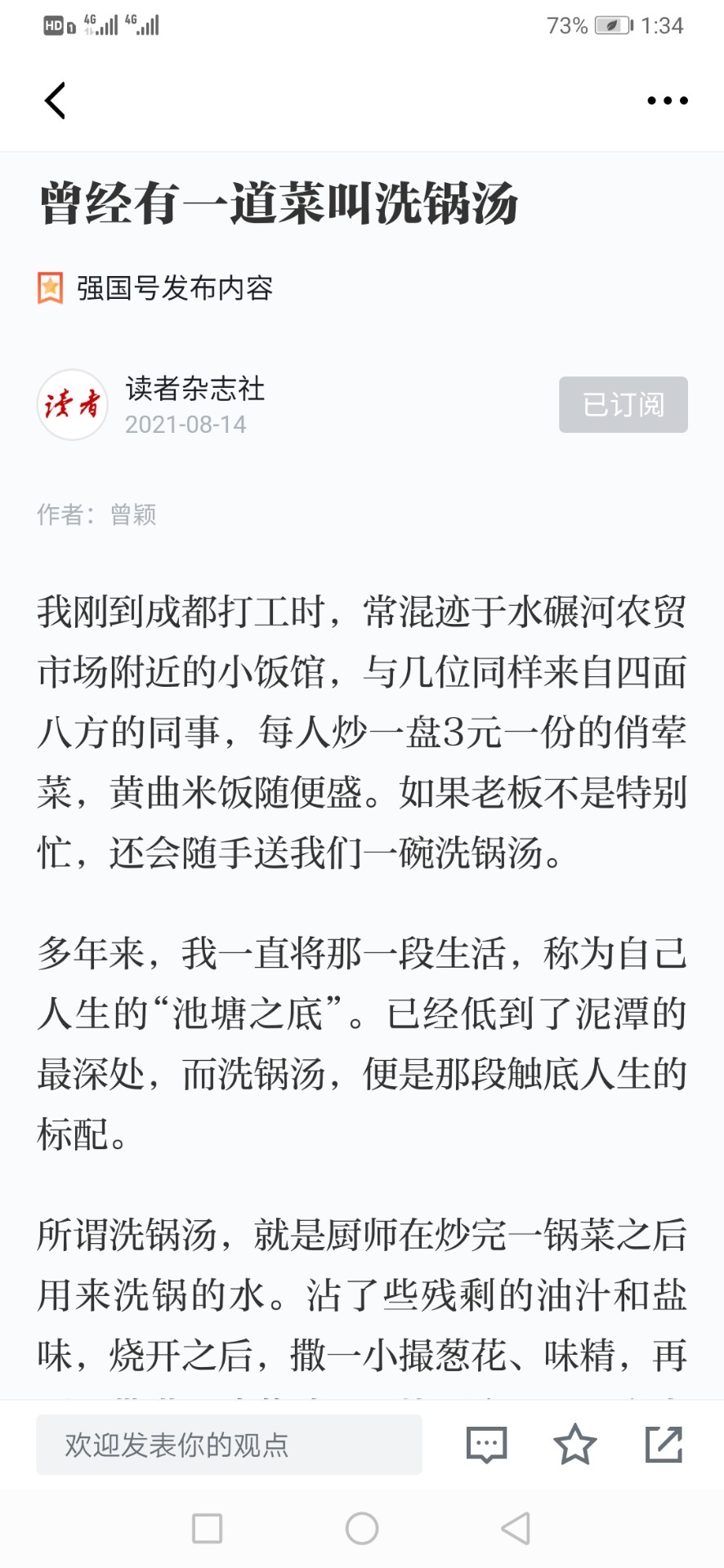Viewport: 724px width, 1568px height.
Task: View comments via the speech bubble icon
Action: coord(486,1445)
